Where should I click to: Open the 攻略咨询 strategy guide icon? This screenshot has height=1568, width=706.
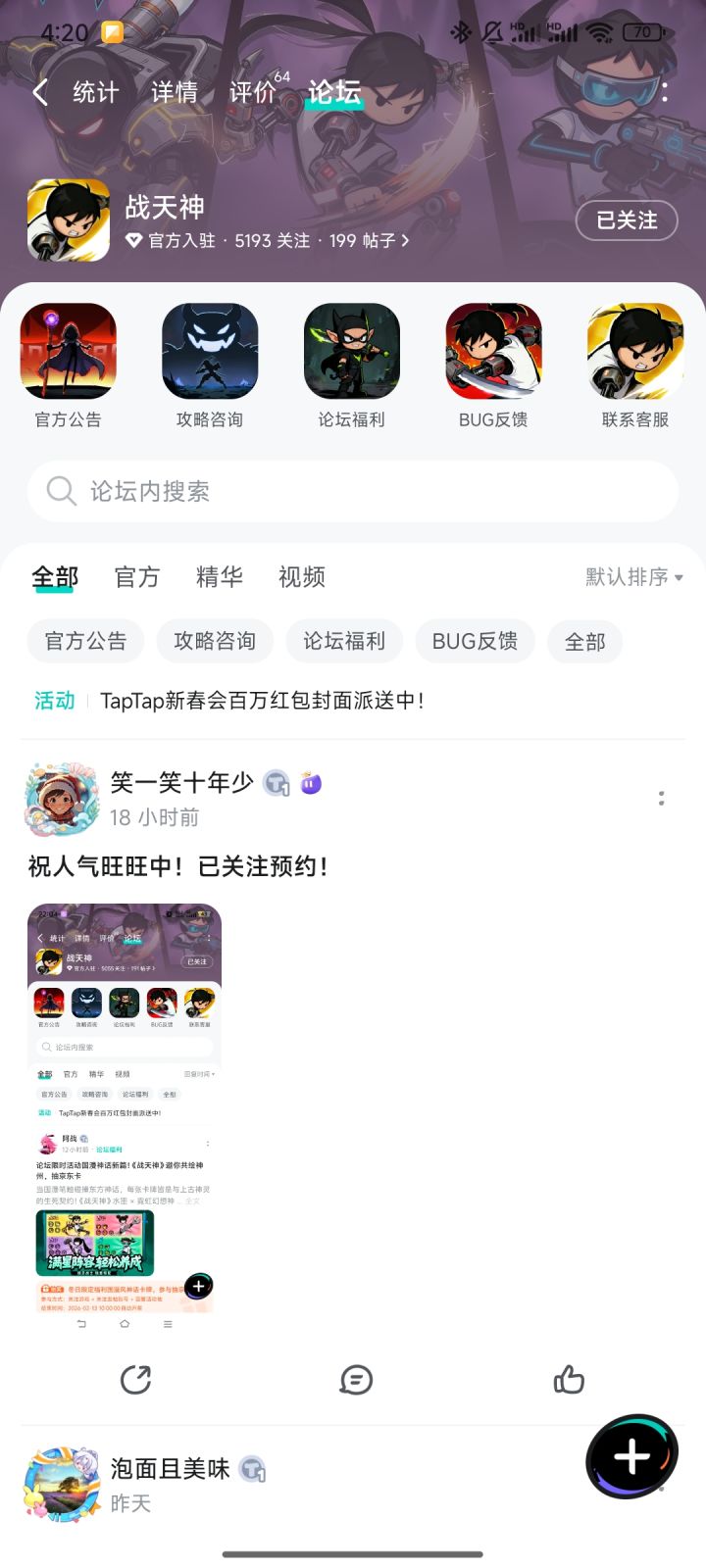tap(210, 353)
